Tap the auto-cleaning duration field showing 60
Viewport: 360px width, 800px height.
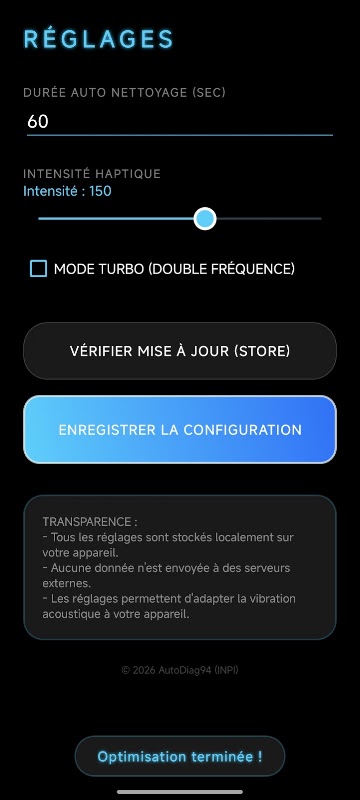click(179, 121)
